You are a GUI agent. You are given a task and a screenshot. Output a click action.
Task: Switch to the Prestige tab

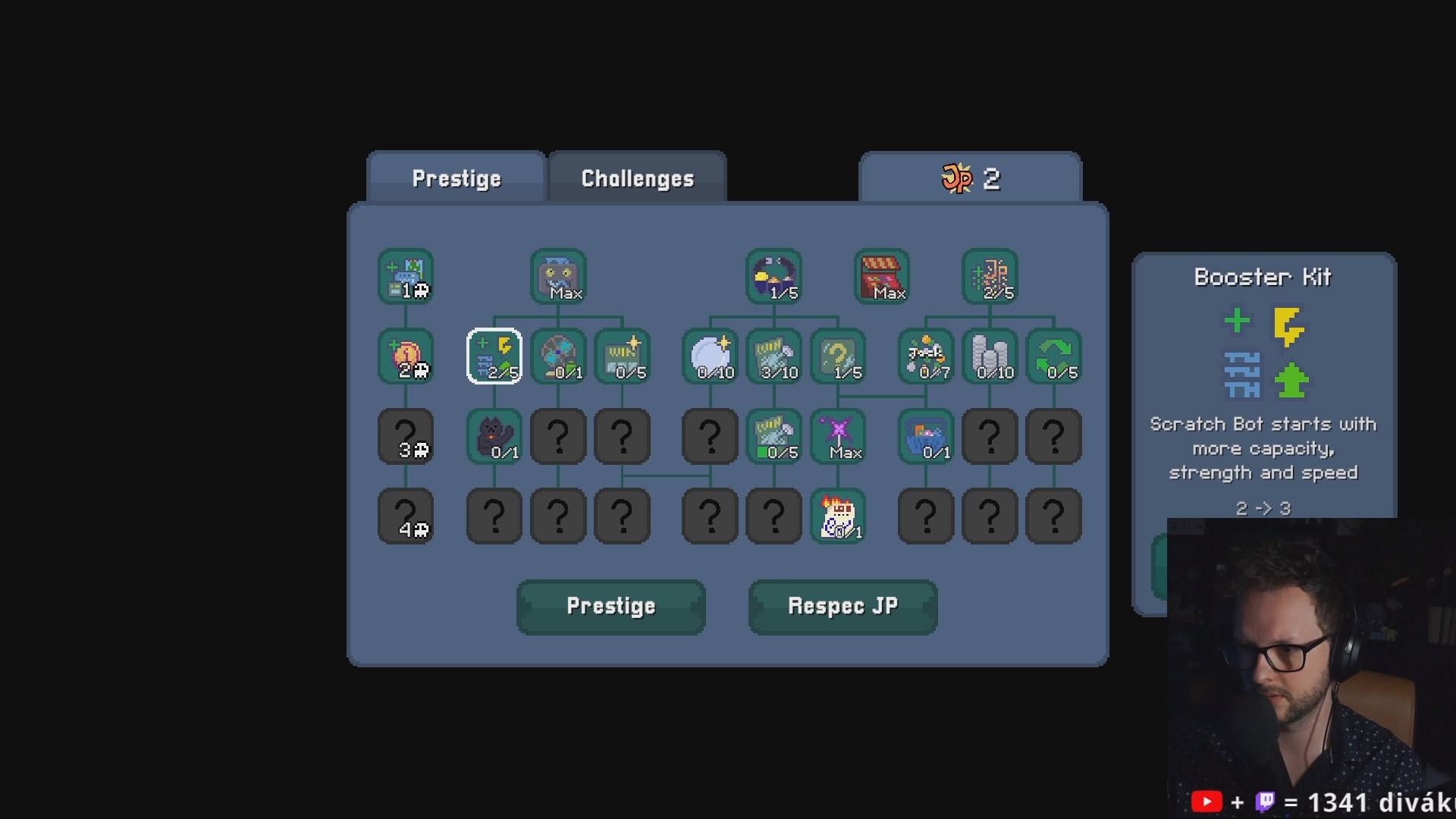click(x=456, y=178)
